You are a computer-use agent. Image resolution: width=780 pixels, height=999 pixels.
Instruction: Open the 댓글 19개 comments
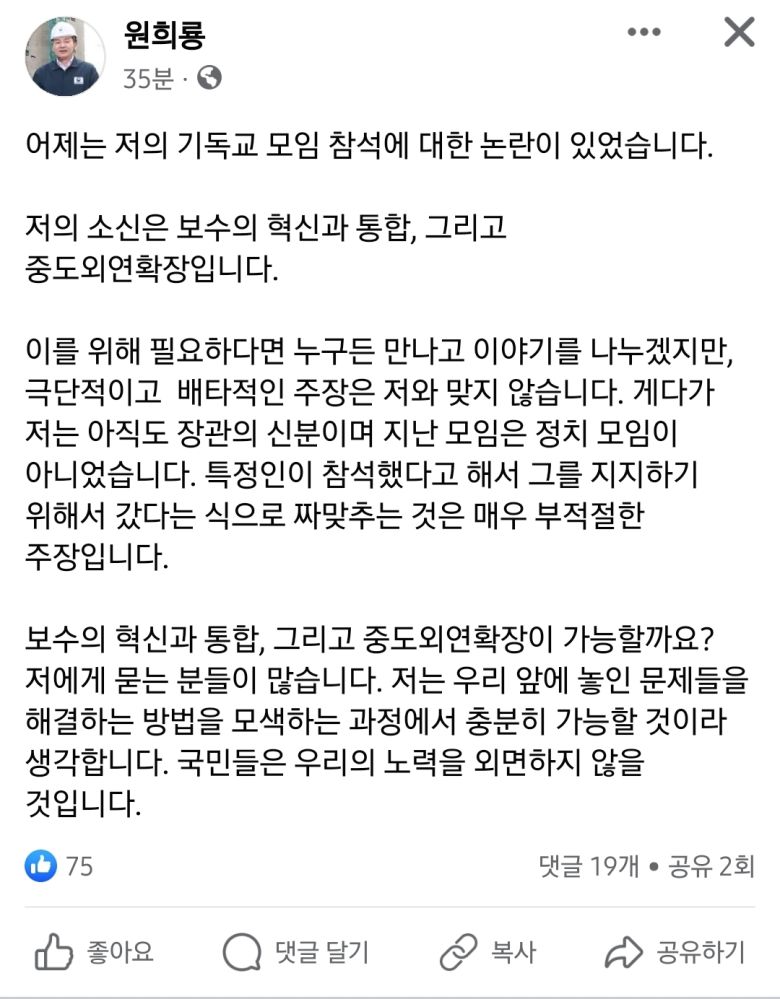pyautogui.click(x=587, y=866)
